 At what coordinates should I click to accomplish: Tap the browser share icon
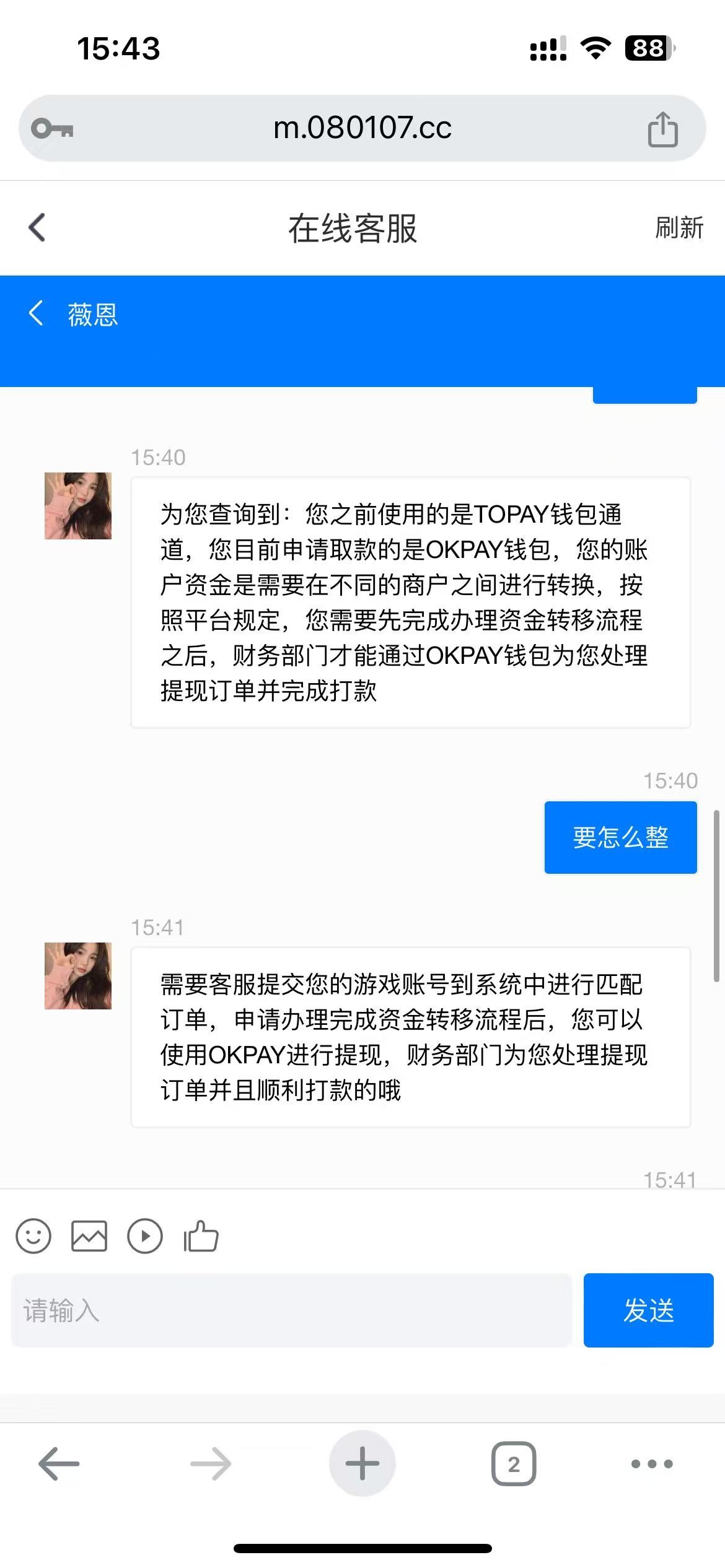tap(662, 129)
